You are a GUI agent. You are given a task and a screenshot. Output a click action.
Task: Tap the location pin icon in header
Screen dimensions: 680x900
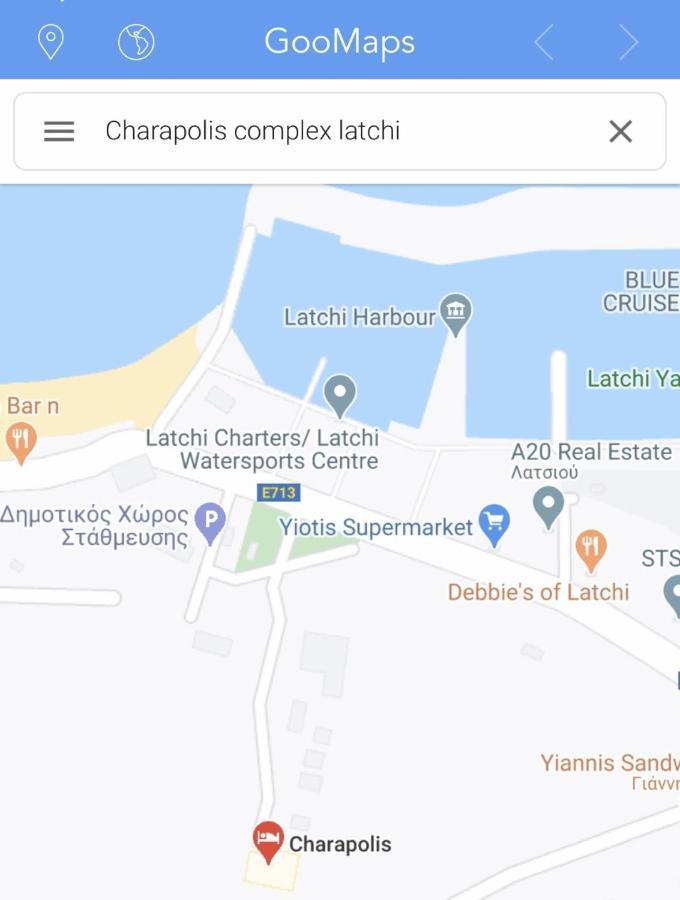(50, 42)
